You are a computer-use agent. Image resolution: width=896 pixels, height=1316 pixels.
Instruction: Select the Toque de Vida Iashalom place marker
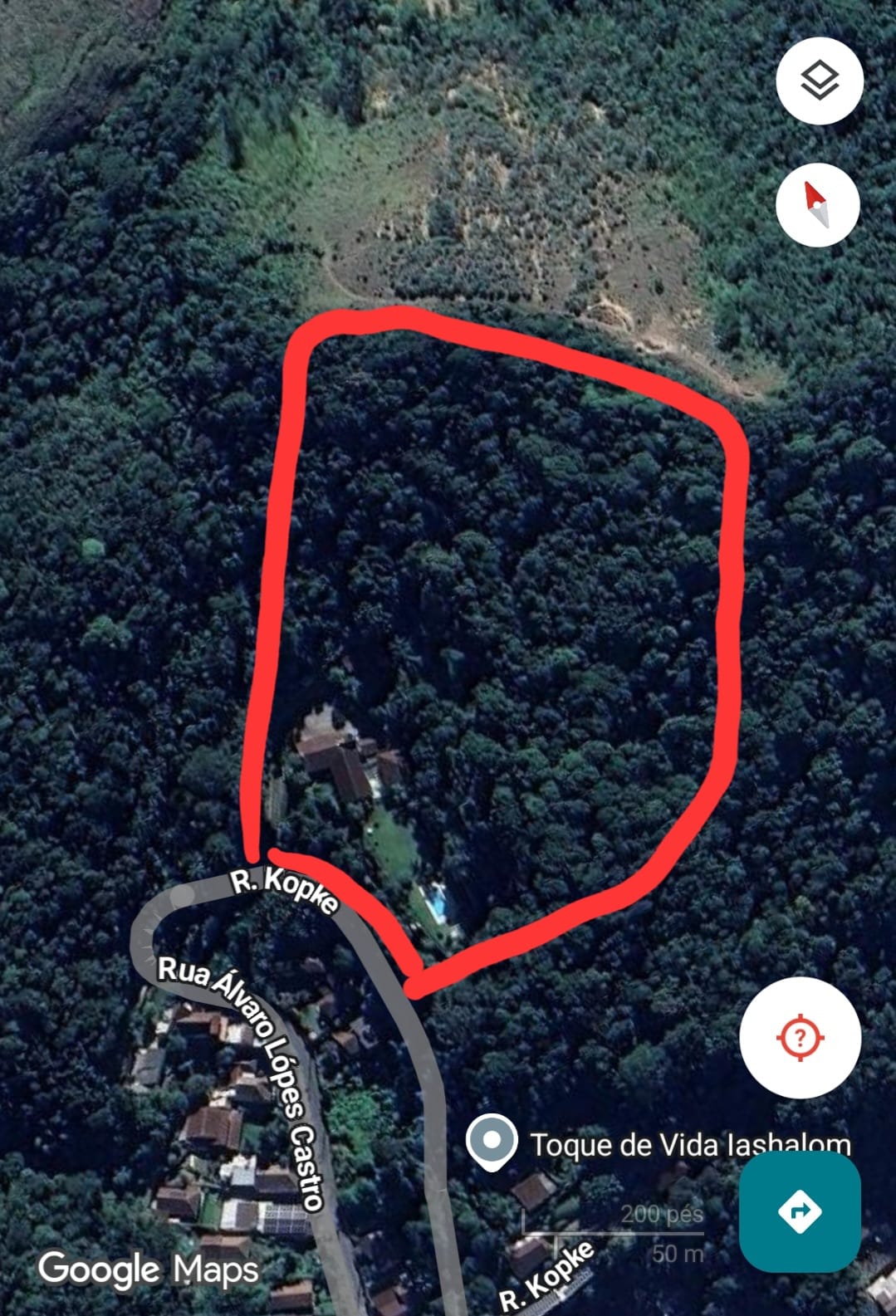pos(492,1141)
